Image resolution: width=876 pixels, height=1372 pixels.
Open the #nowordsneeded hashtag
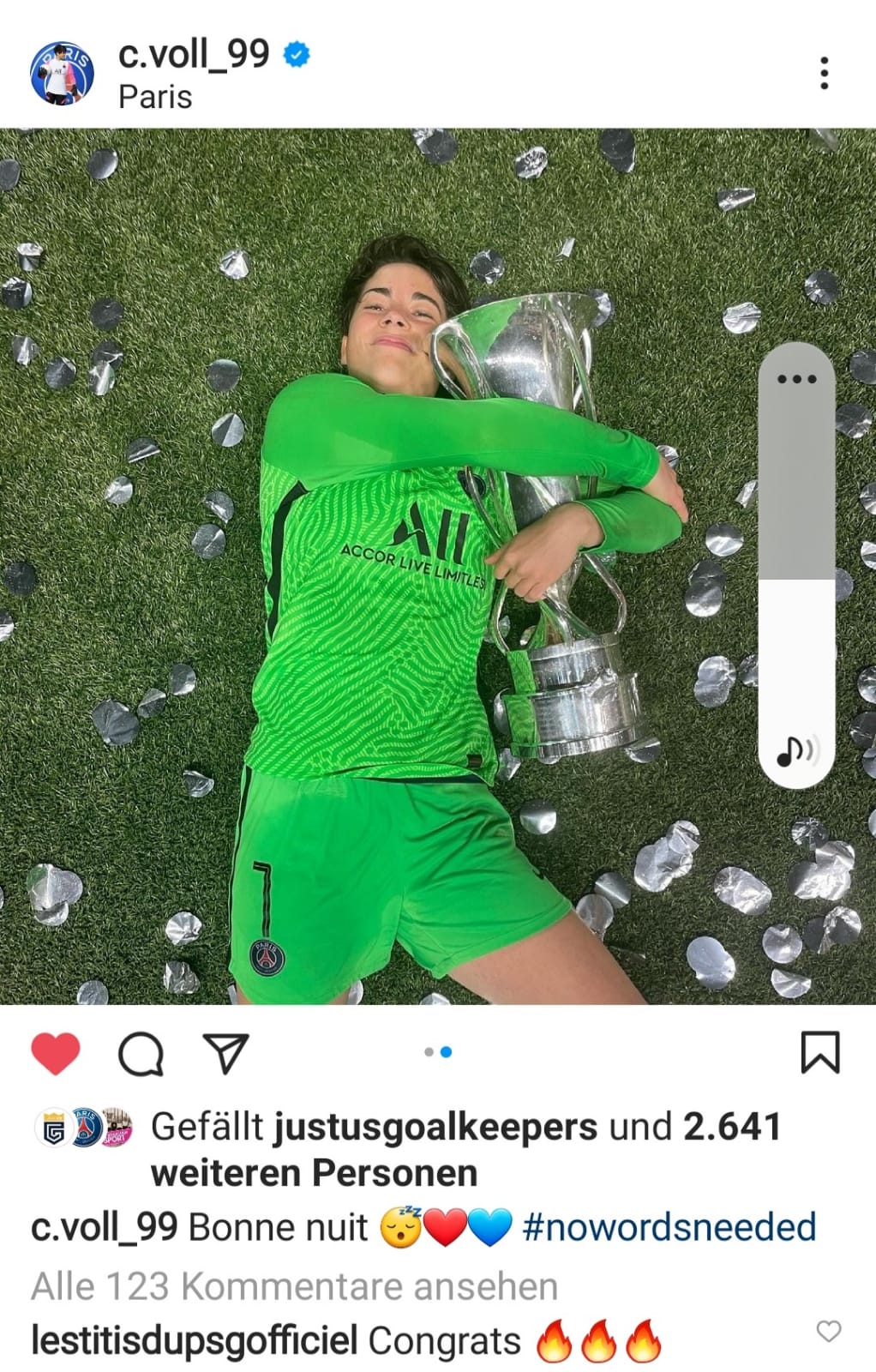coord(669,1227)
